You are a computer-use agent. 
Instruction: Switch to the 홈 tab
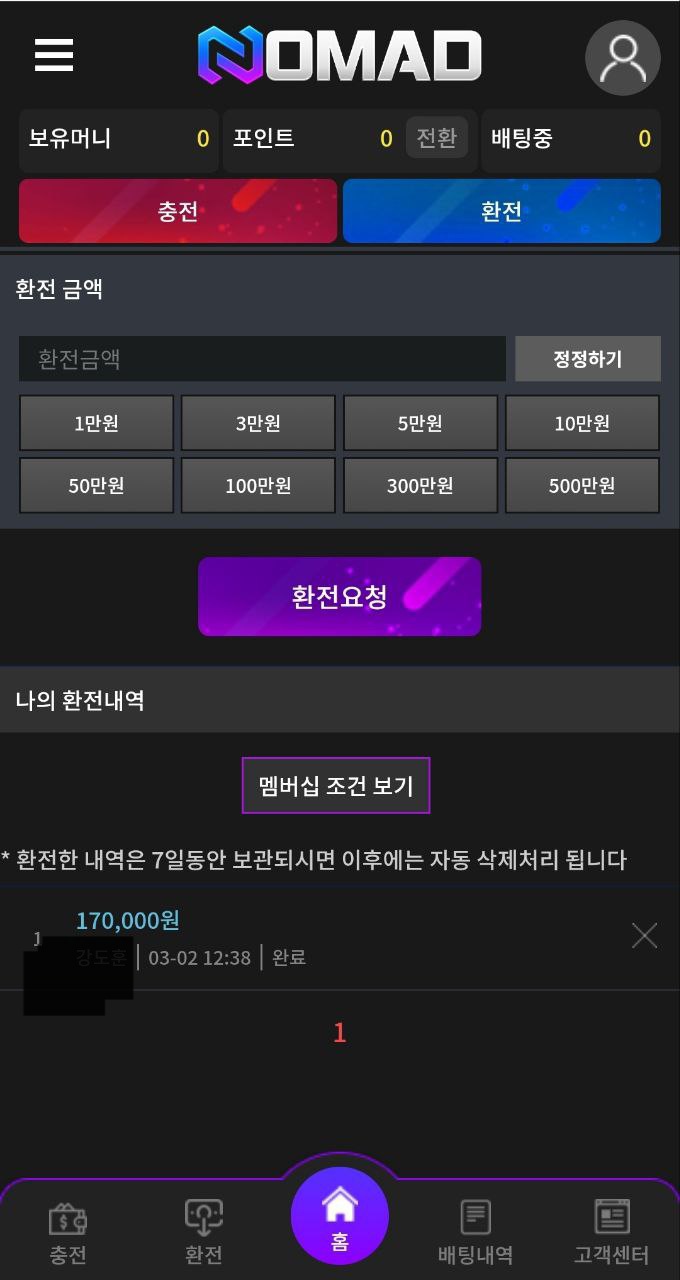pos(339,1216)
